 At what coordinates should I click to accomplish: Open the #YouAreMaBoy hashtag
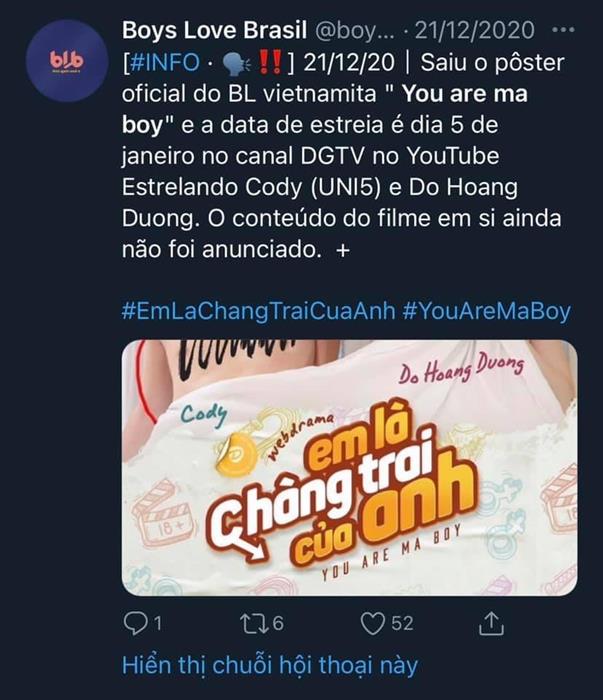click(487, 311)
